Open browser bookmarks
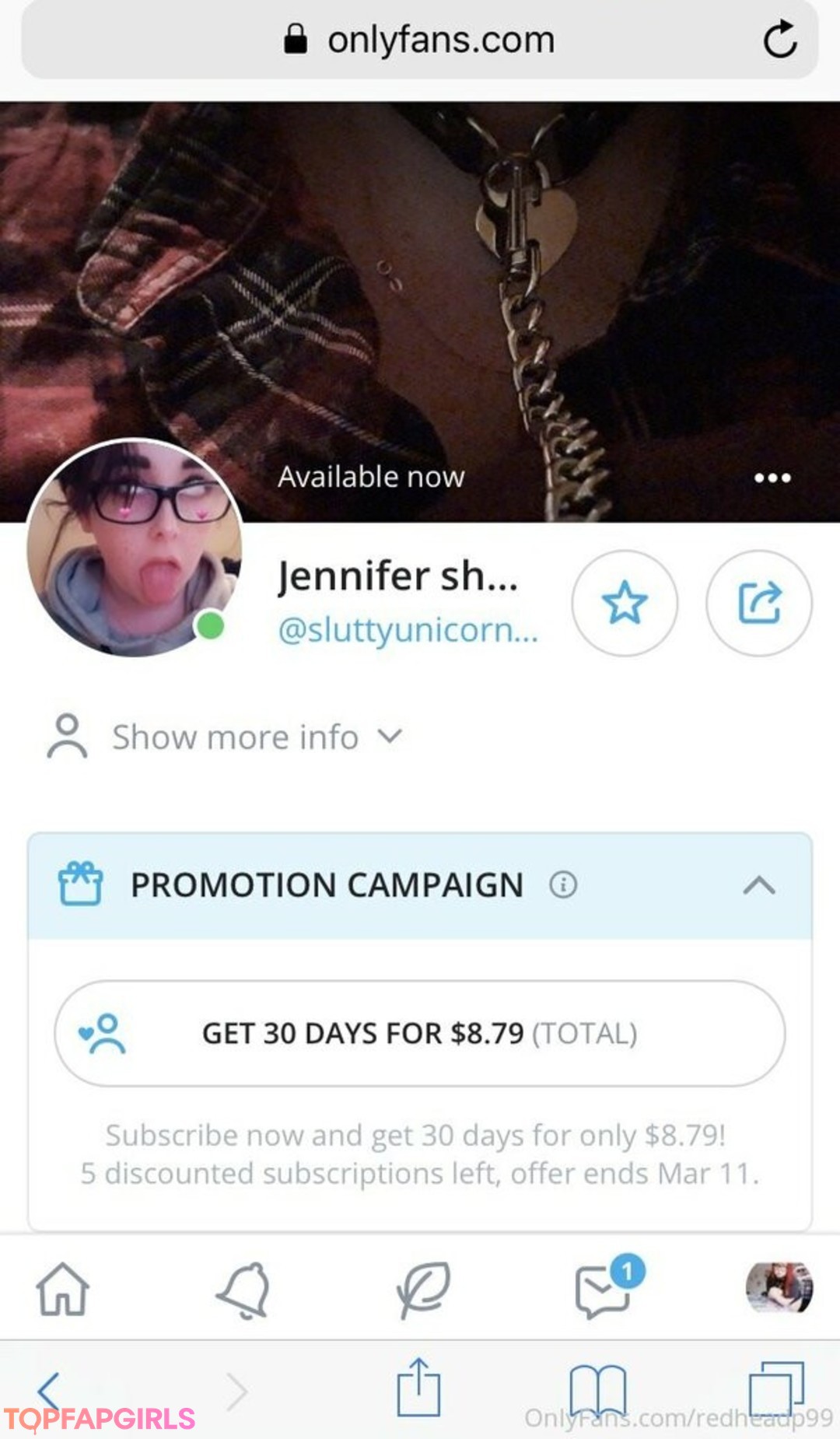 pyautogui.click(x=597, y=1390)
